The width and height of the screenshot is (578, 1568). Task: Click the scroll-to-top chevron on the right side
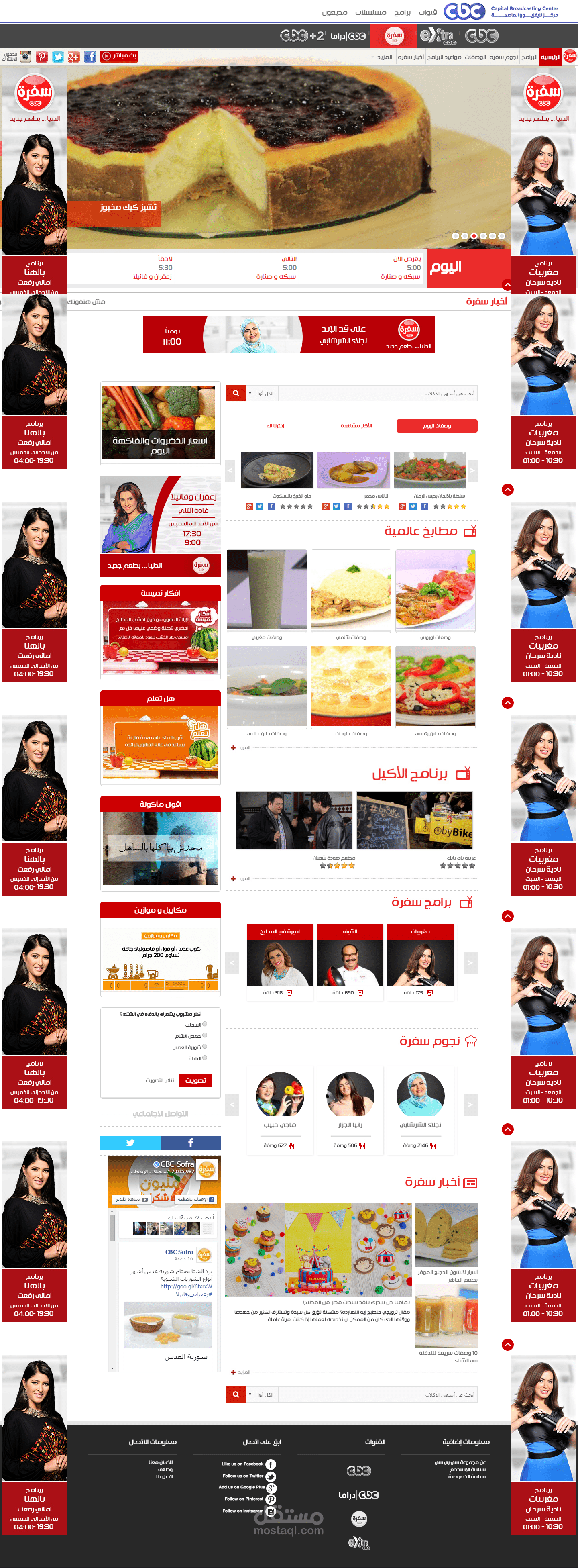508,490
